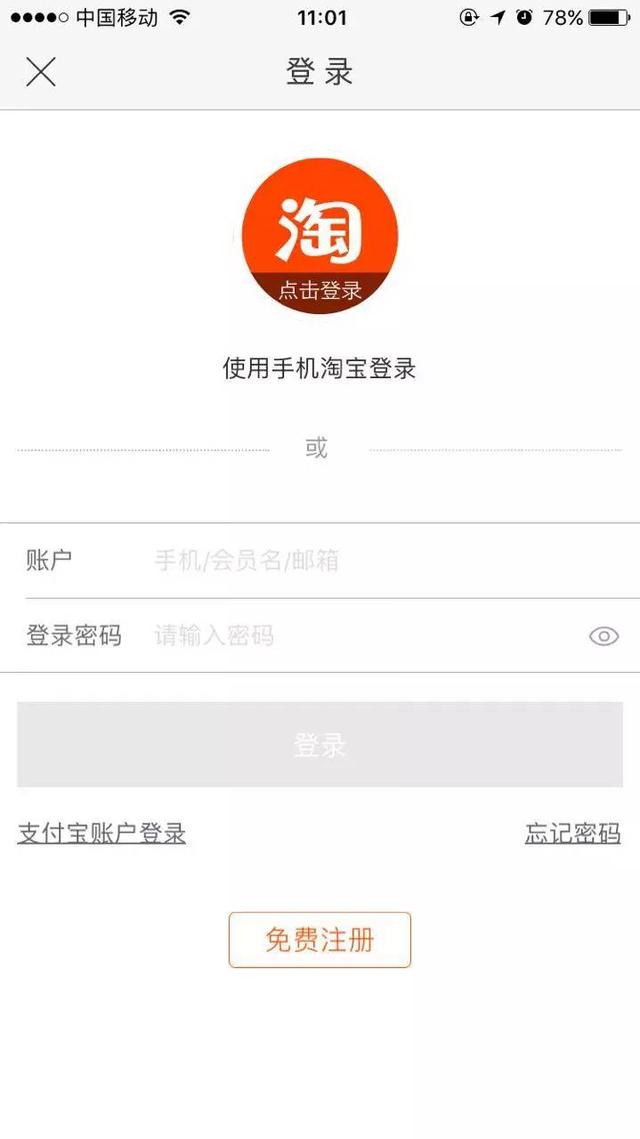Tap the 免费注册 button

click(320, 940)
